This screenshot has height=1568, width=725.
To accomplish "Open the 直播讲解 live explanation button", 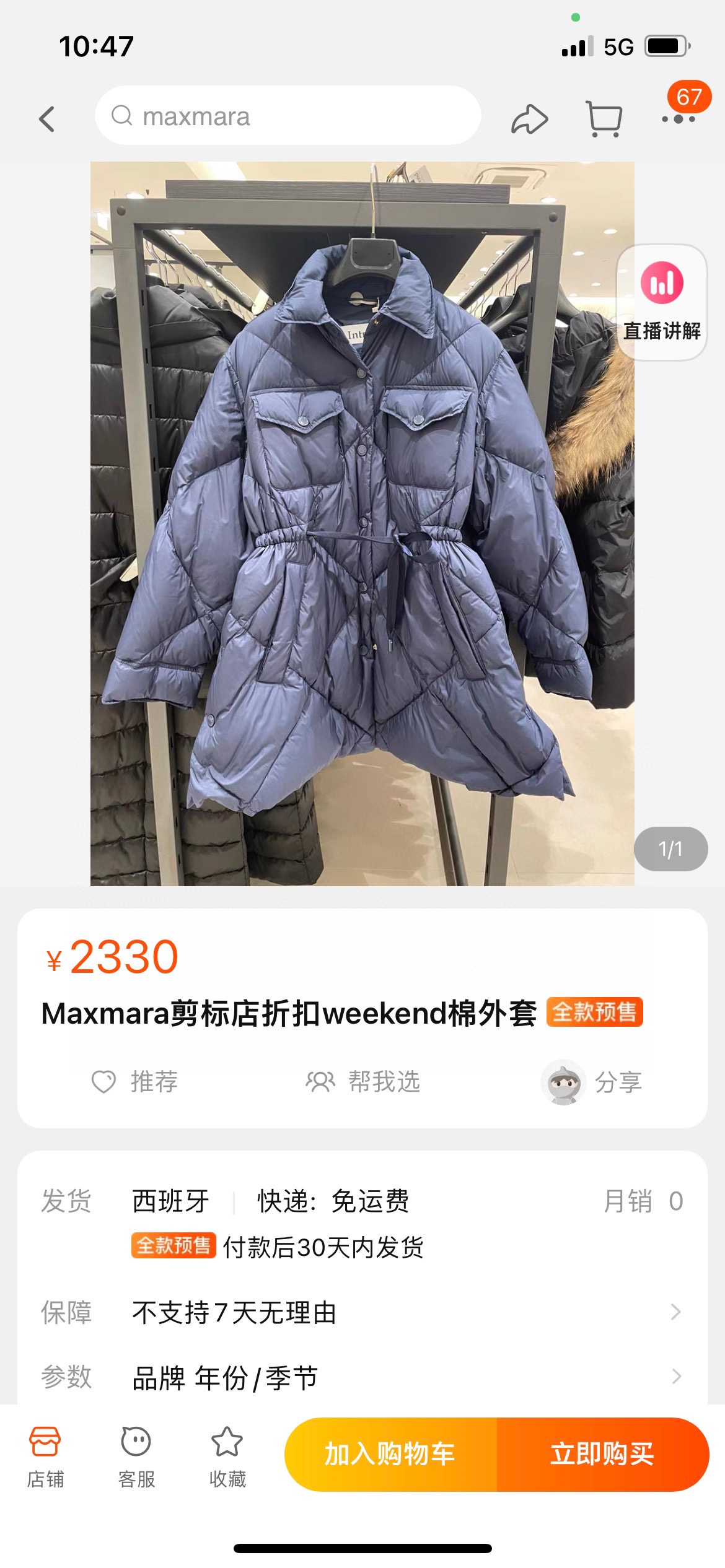I will (662, 302).
